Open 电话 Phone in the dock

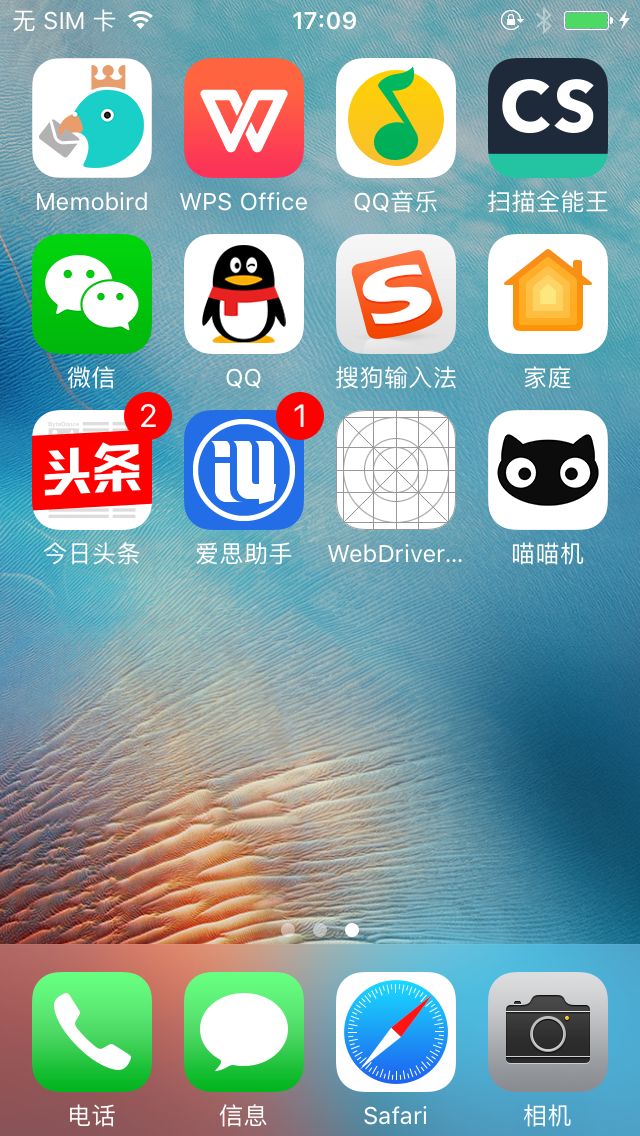[92, 1032]
